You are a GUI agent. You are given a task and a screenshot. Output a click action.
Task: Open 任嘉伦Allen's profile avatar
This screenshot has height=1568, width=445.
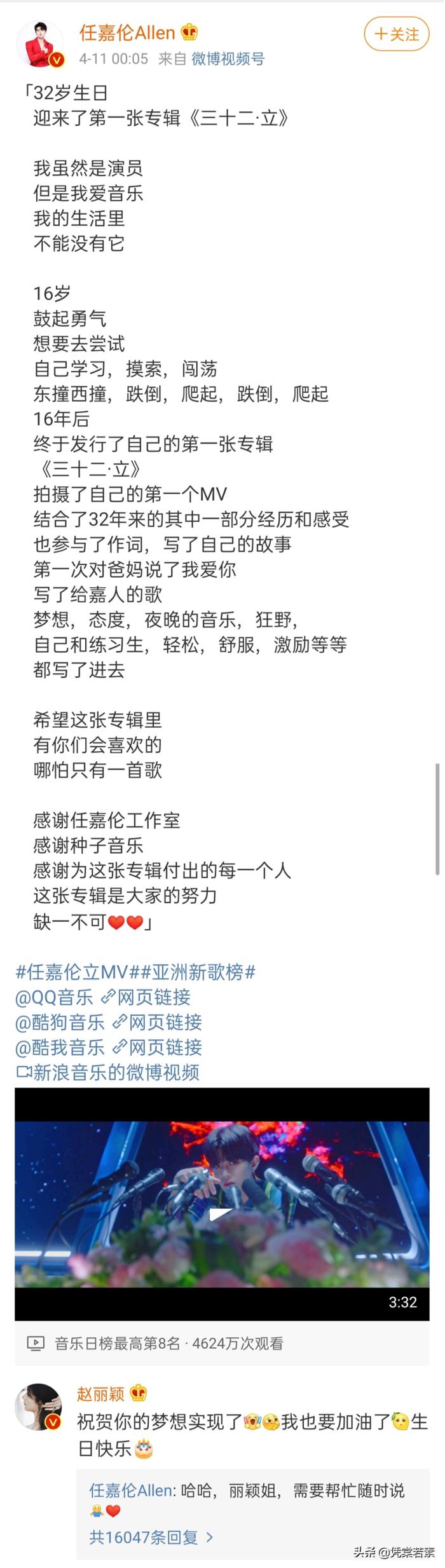(40, 44)
